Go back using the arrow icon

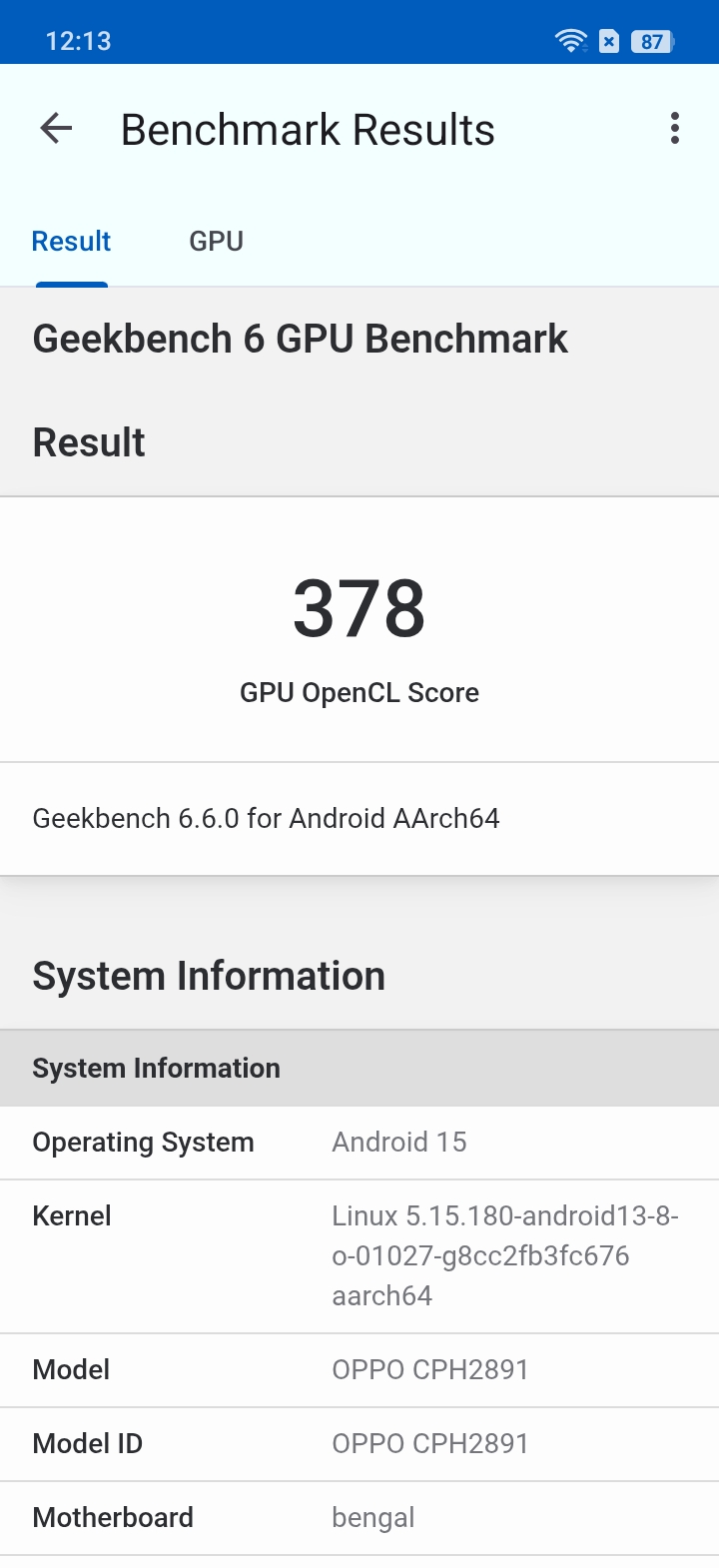[x=56, y=129]
